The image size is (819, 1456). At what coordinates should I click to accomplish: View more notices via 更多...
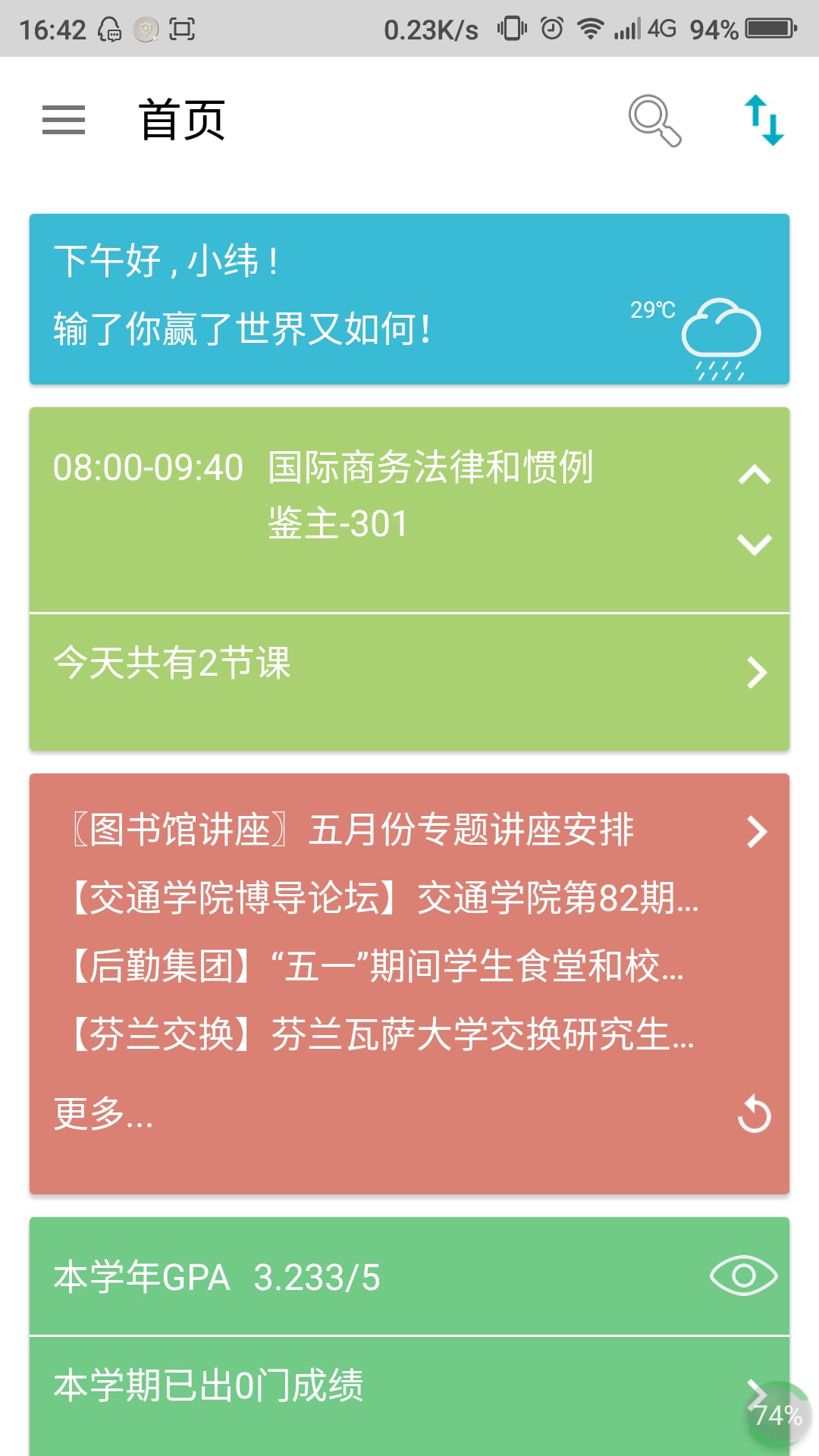(x=103, y=1115)
